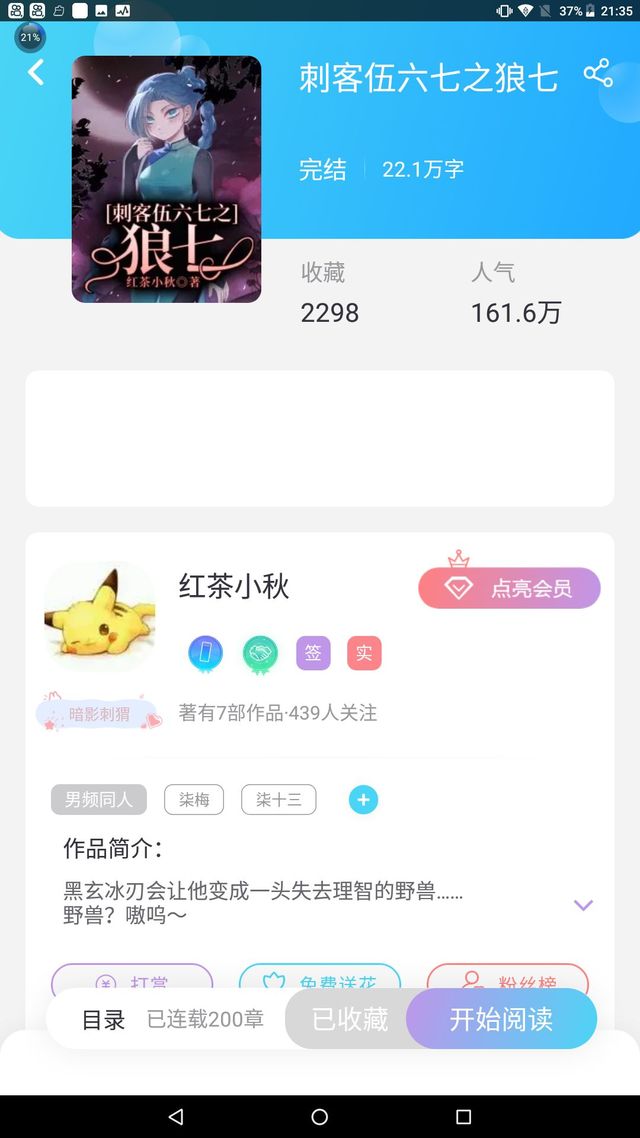
Task: Open the book cover image
Action: tap(166, 179)
